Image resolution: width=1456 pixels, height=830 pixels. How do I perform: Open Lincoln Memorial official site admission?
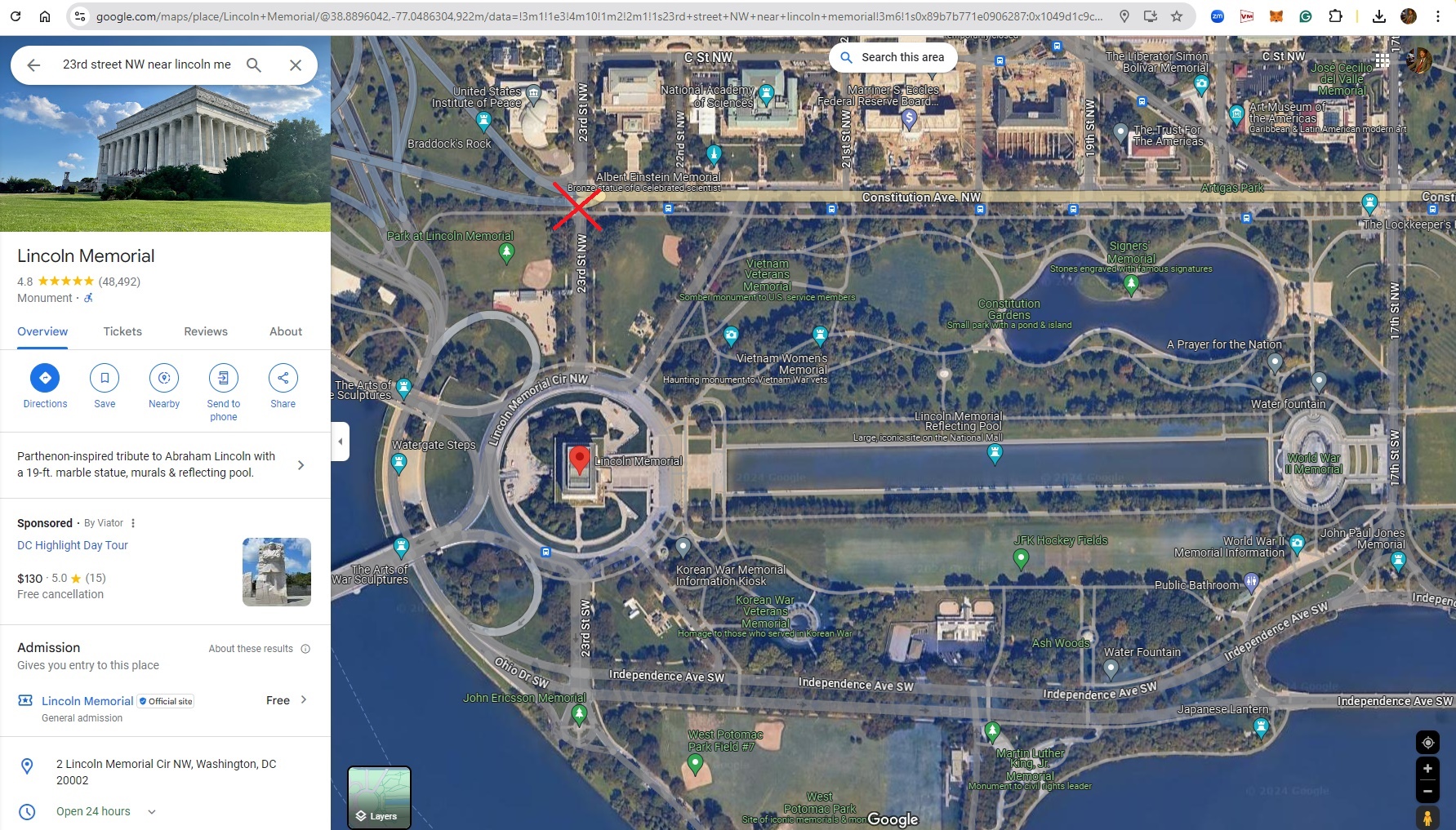click(87, 701)
